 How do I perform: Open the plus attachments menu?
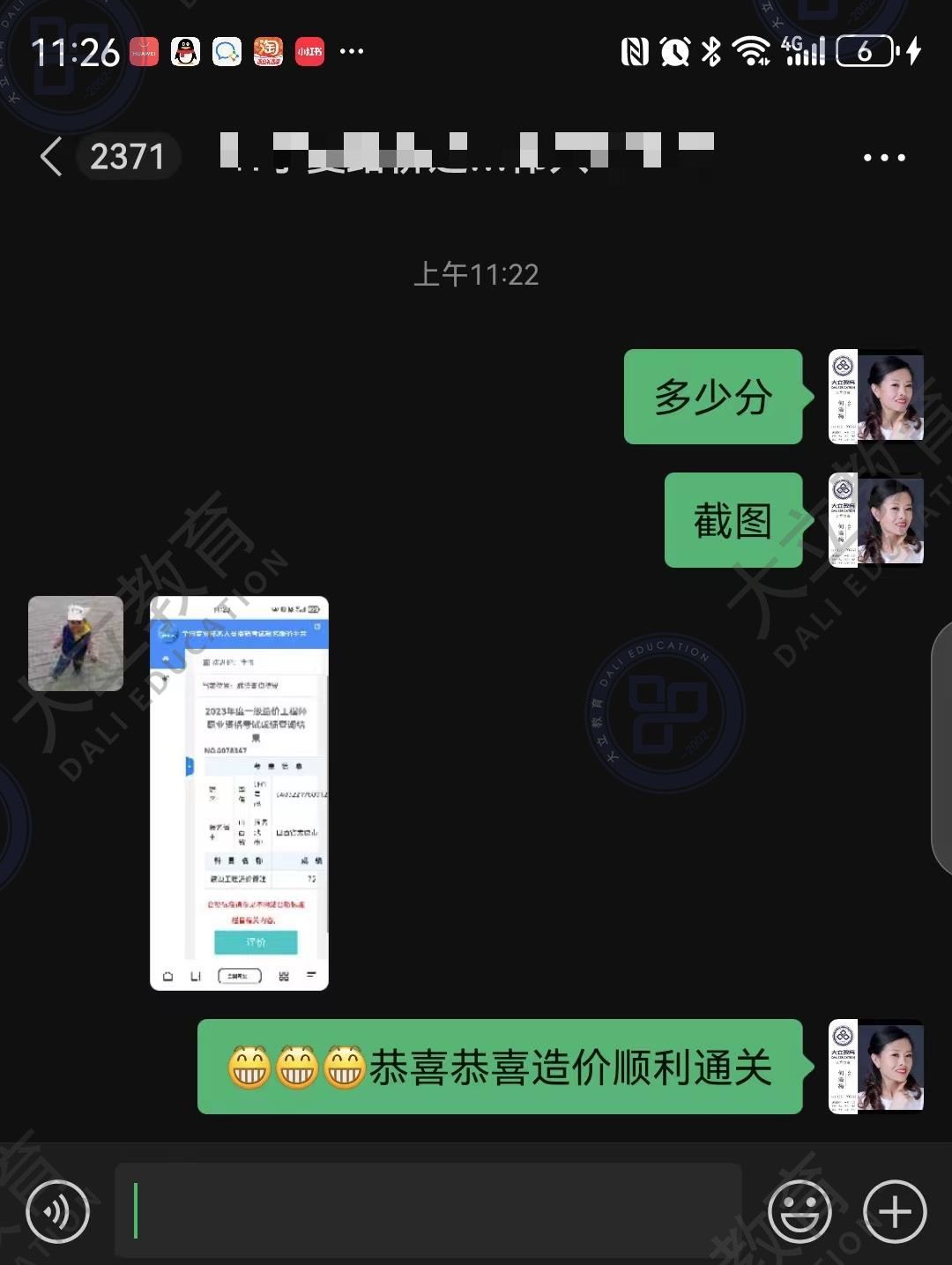click(x=895, y=1212)
